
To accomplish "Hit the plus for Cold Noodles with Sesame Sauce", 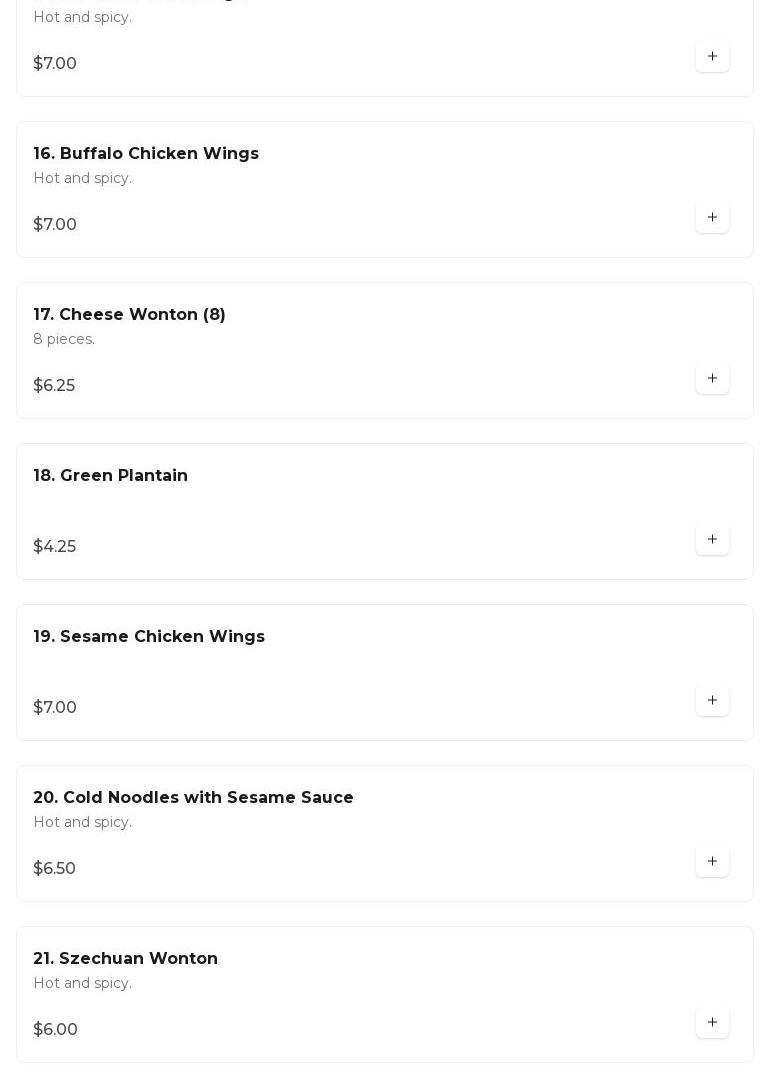I will (712, 862).
